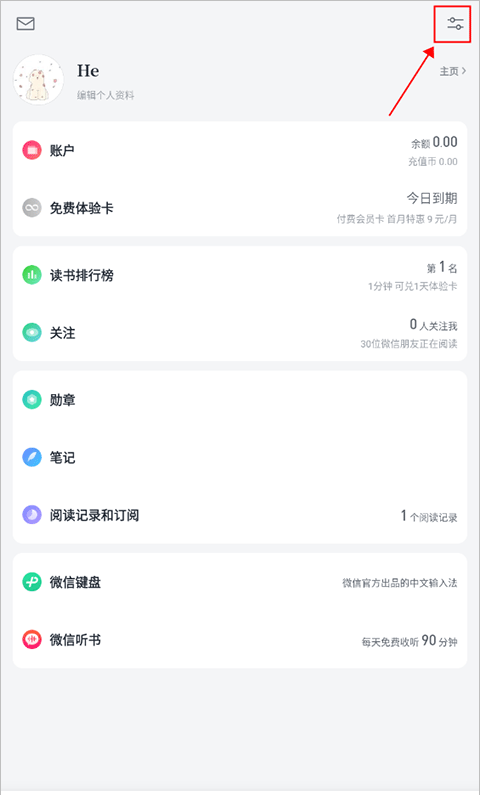480x795 pixels.
Task: View the 读书排行榜 reading ranking
Action: point(240,275)
